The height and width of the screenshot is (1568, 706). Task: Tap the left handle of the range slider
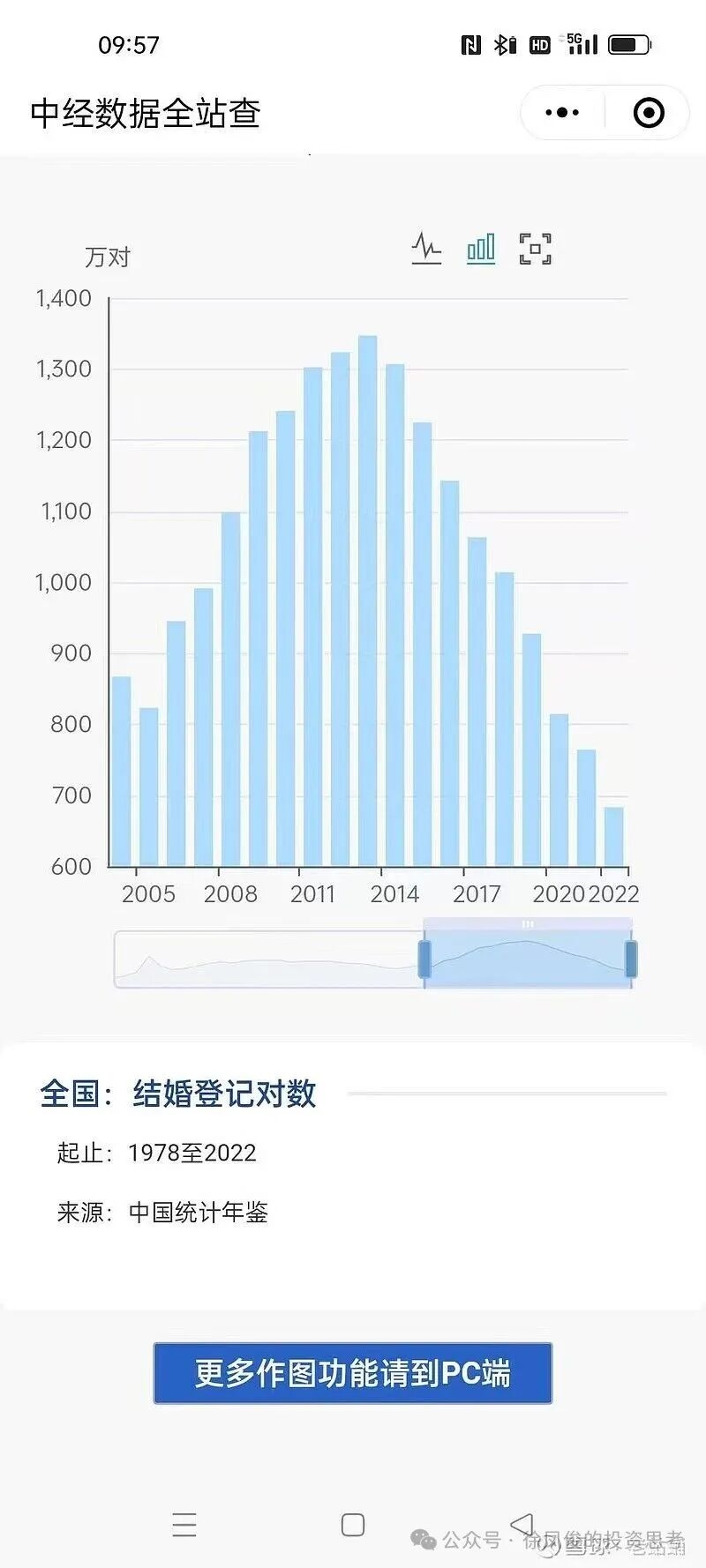(424, 959)
